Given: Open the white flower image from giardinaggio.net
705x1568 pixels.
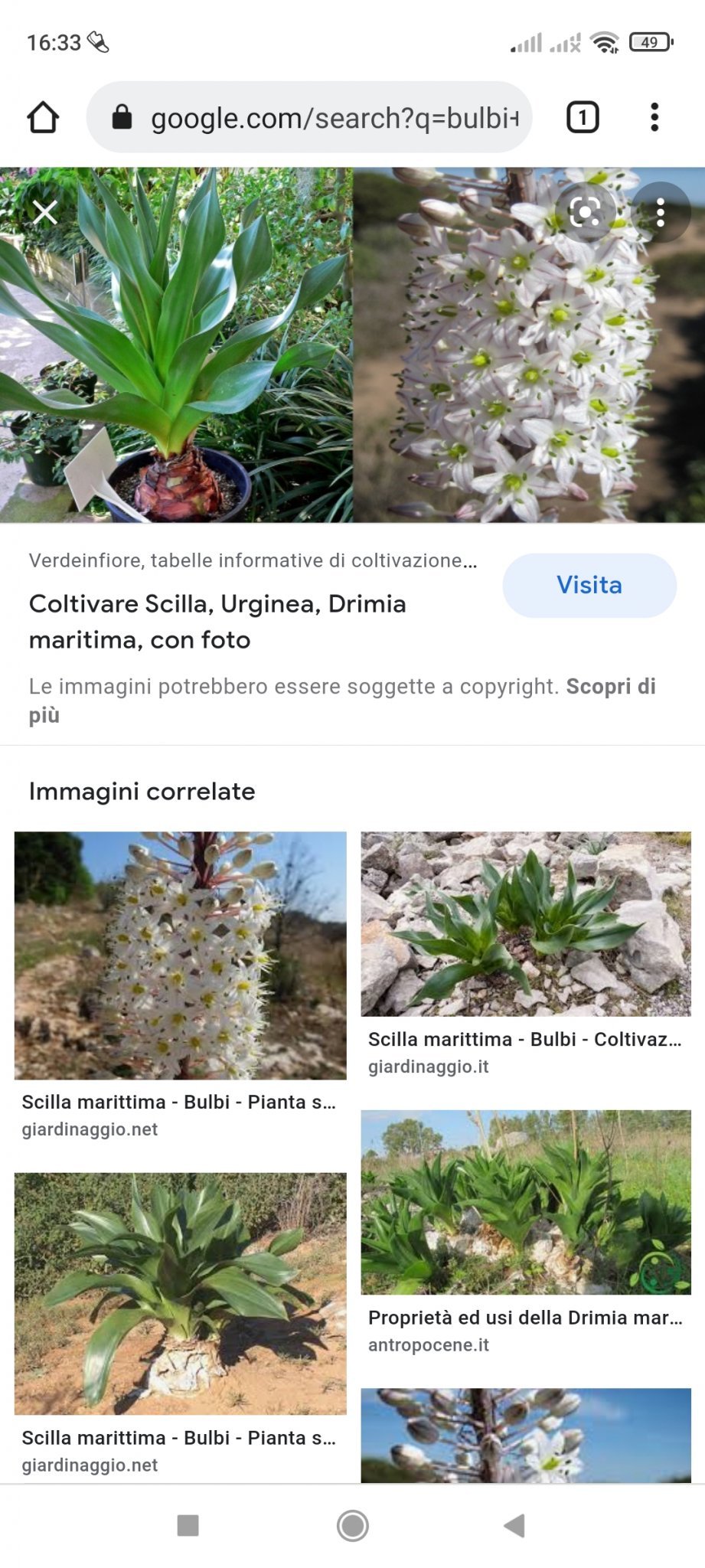Looking at the screenshot, I should pos(181,955).
